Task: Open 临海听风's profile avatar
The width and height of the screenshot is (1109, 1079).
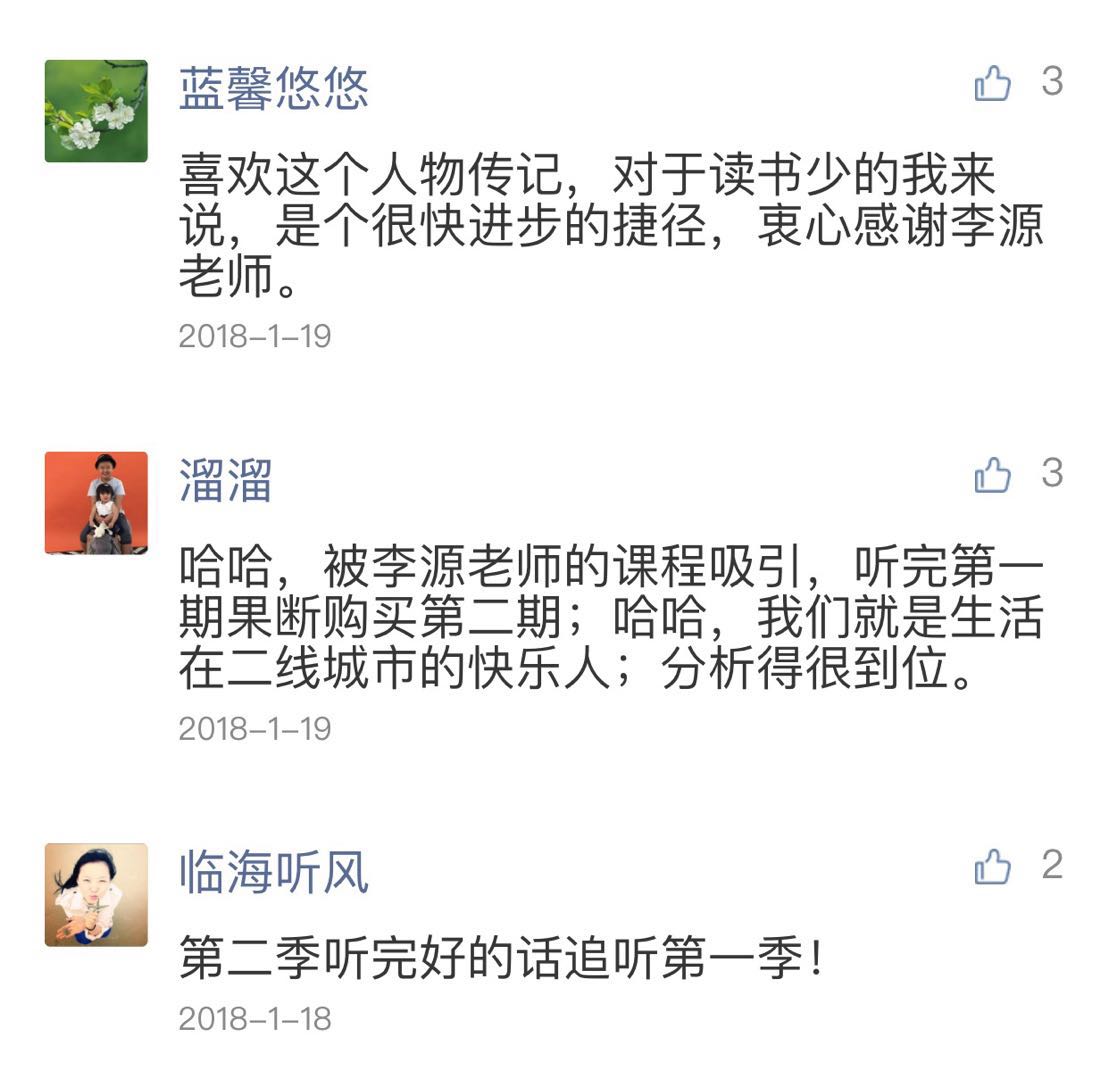Action: click(x=96, y=895)
